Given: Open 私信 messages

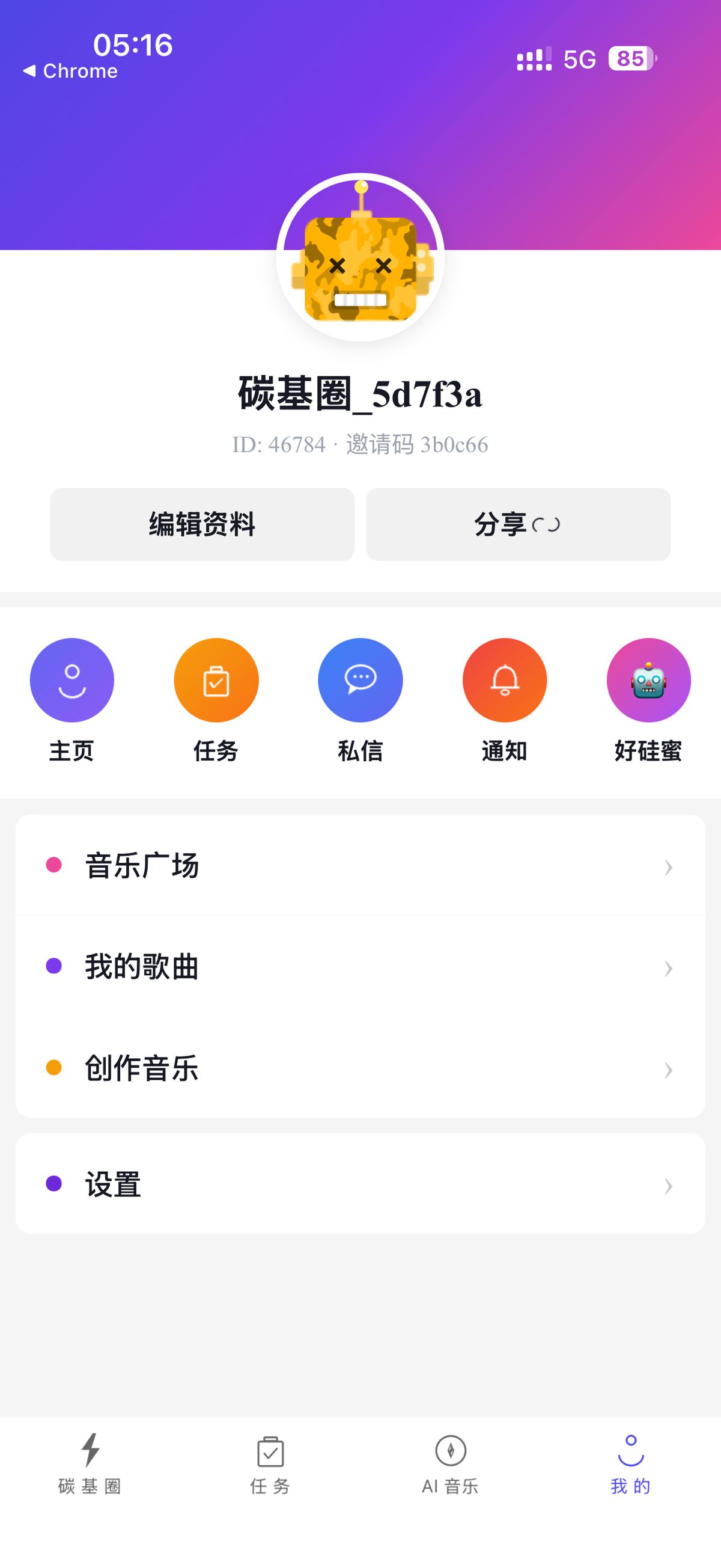Looking at the screenshot, I should [360, 681].
